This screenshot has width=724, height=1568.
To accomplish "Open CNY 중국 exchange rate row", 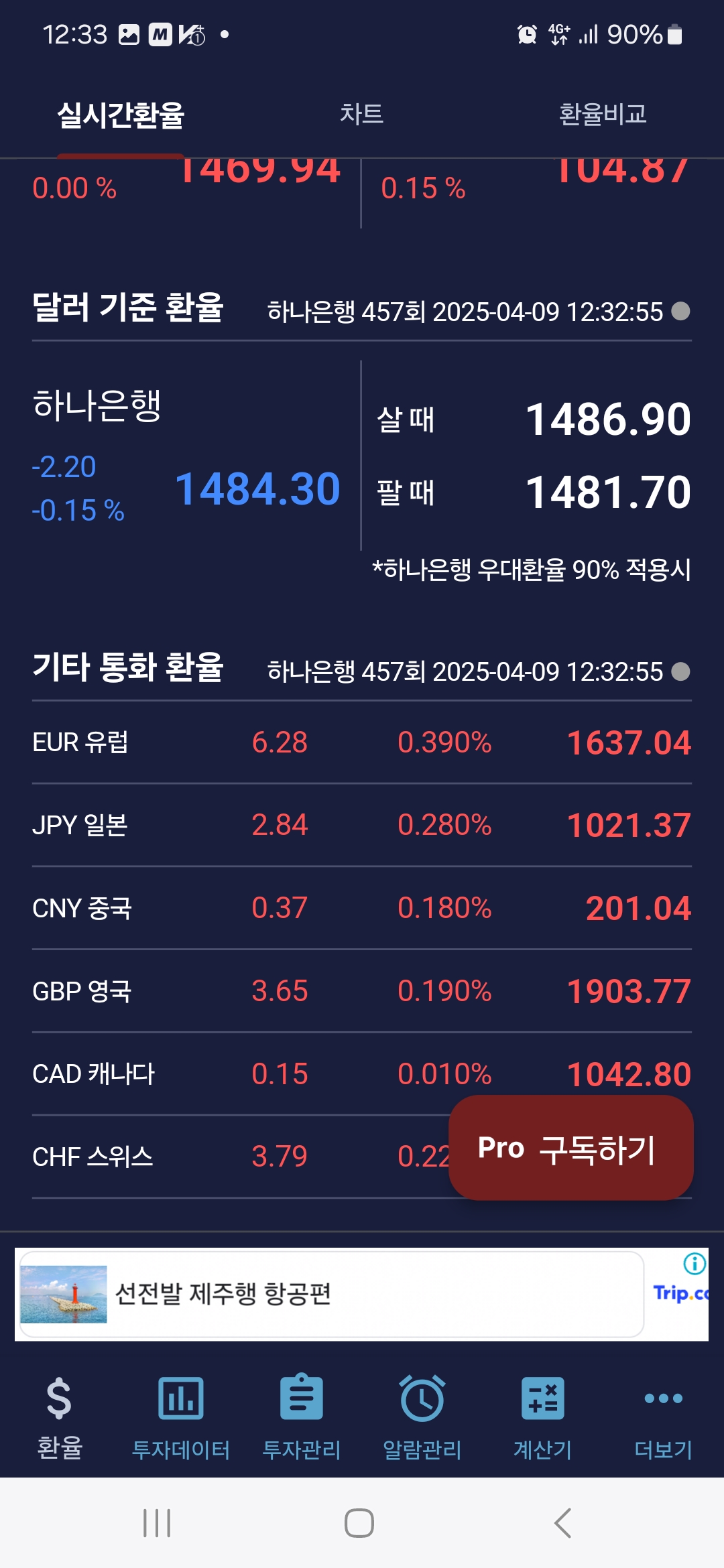I will click(361, 908).
